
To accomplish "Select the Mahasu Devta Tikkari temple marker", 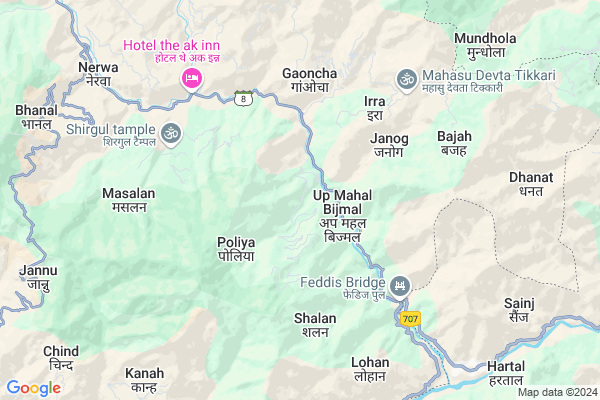I will (406, 77).
